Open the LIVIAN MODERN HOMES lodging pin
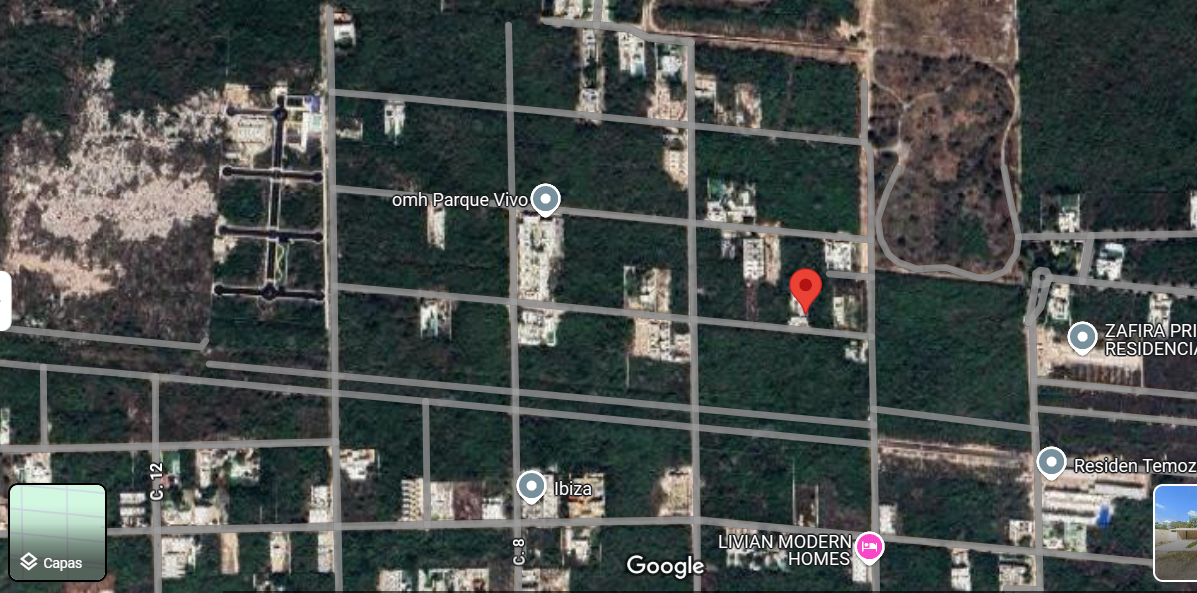1197x593 pixels. [869, 546]
